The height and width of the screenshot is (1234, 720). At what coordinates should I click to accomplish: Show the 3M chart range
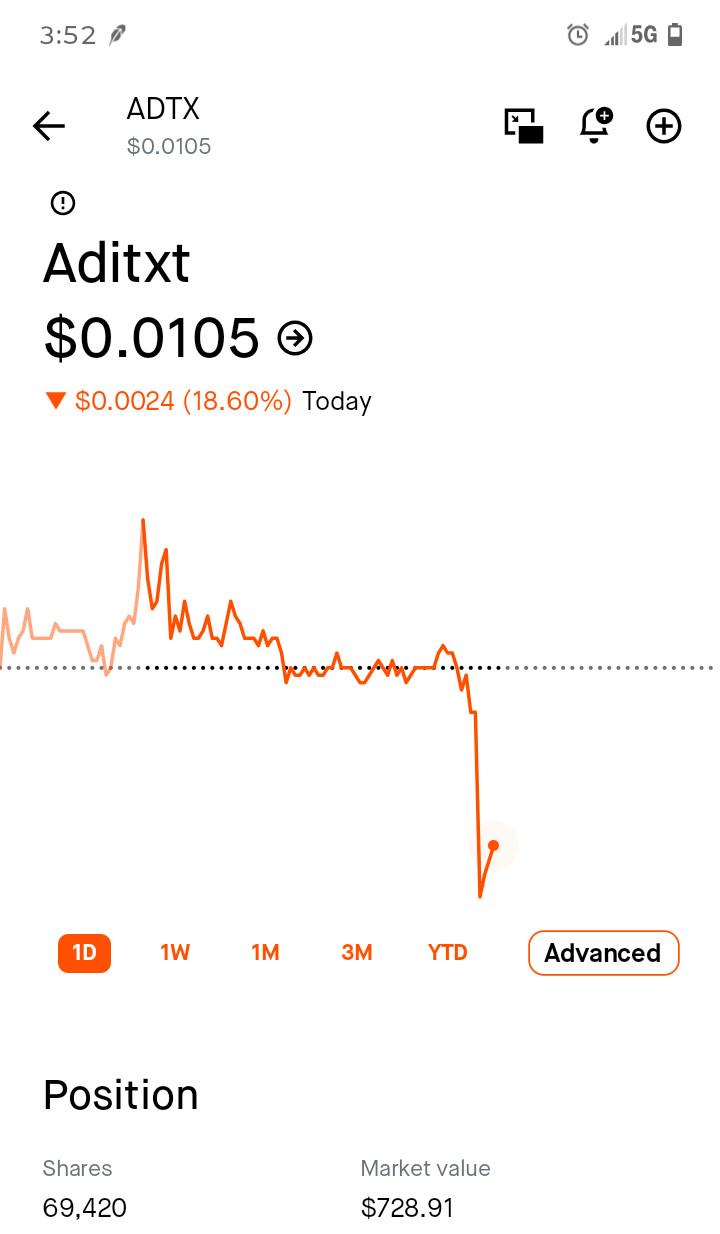click(x=356, y=953)
